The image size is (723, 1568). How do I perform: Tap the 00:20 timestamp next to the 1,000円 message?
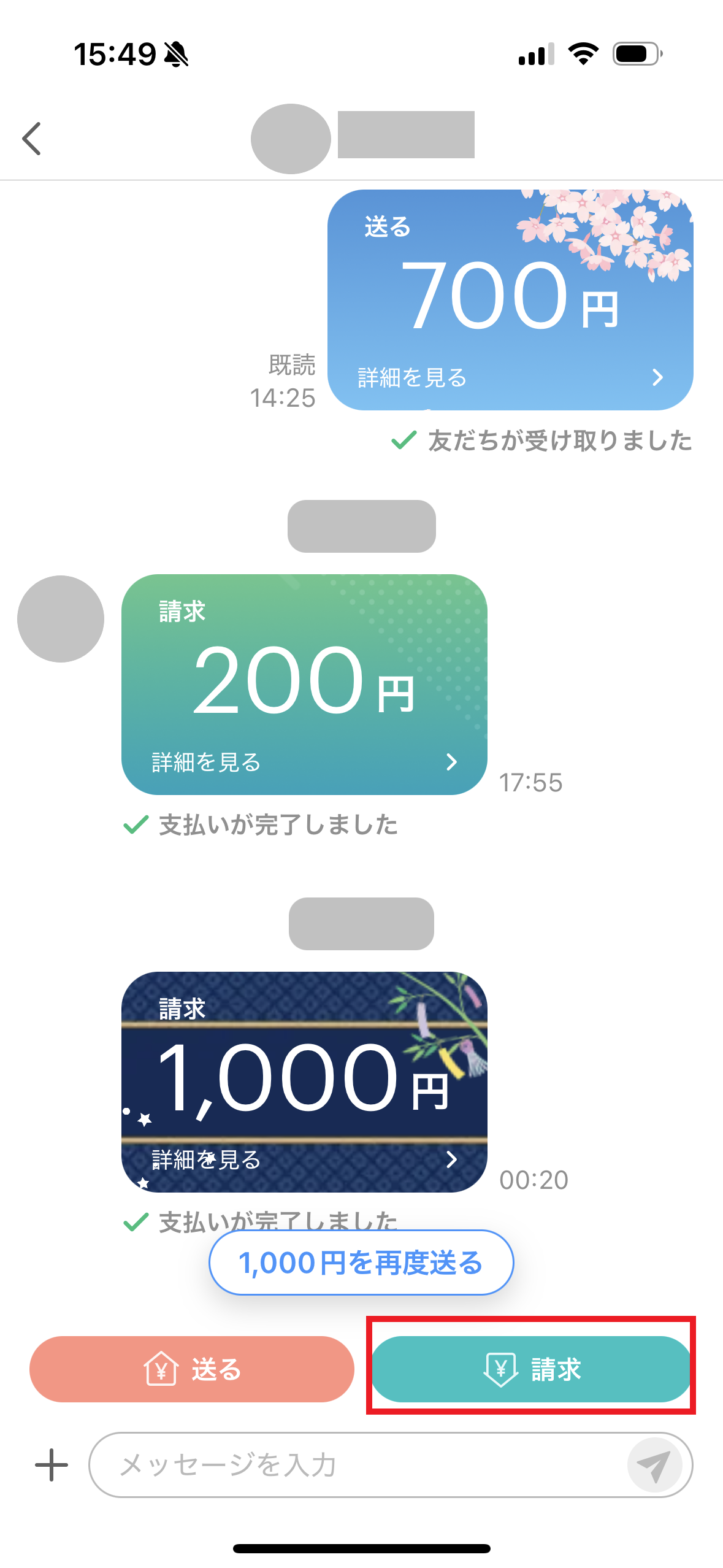[x=534, y=1179]
